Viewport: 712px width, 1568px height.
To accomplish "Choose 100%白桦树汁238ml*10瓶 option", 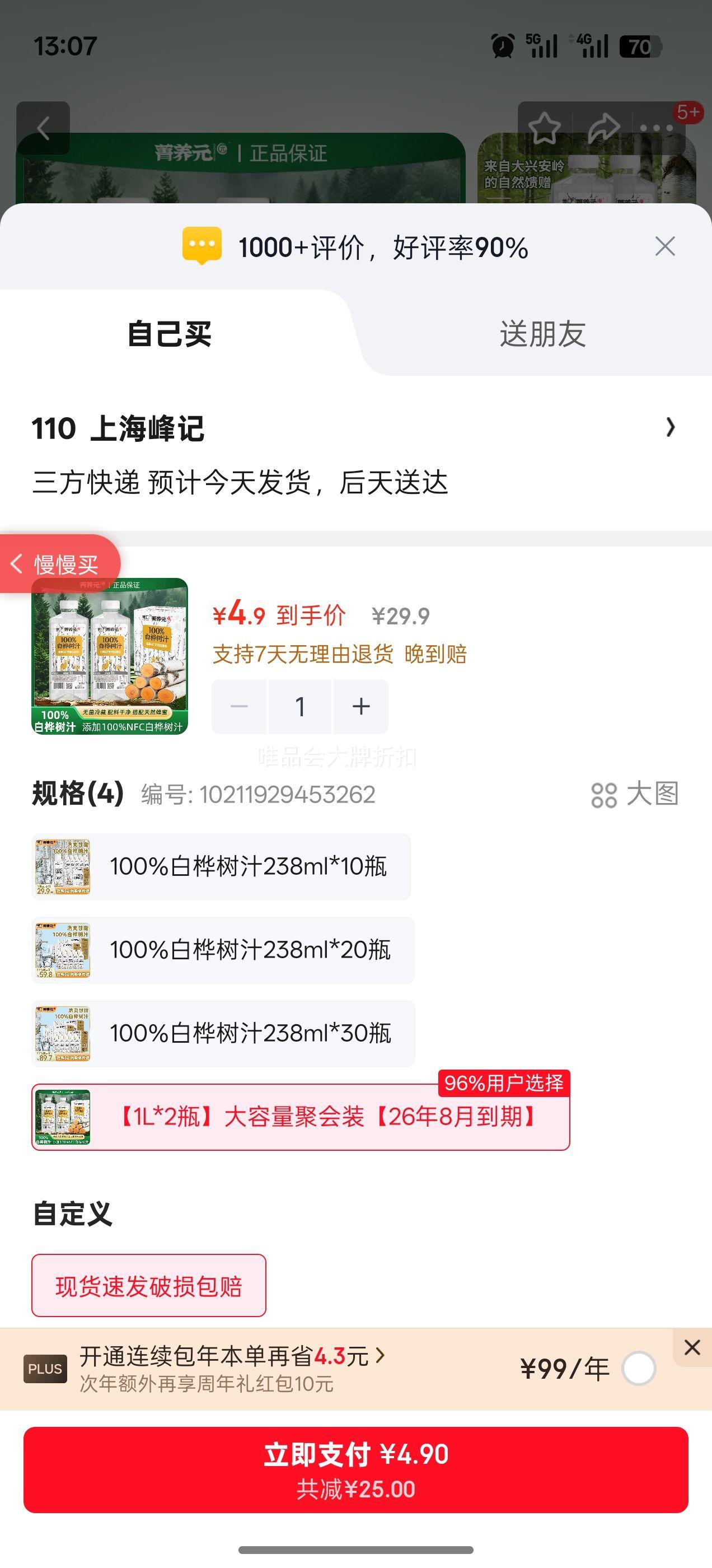I will [x=221, y=867].
